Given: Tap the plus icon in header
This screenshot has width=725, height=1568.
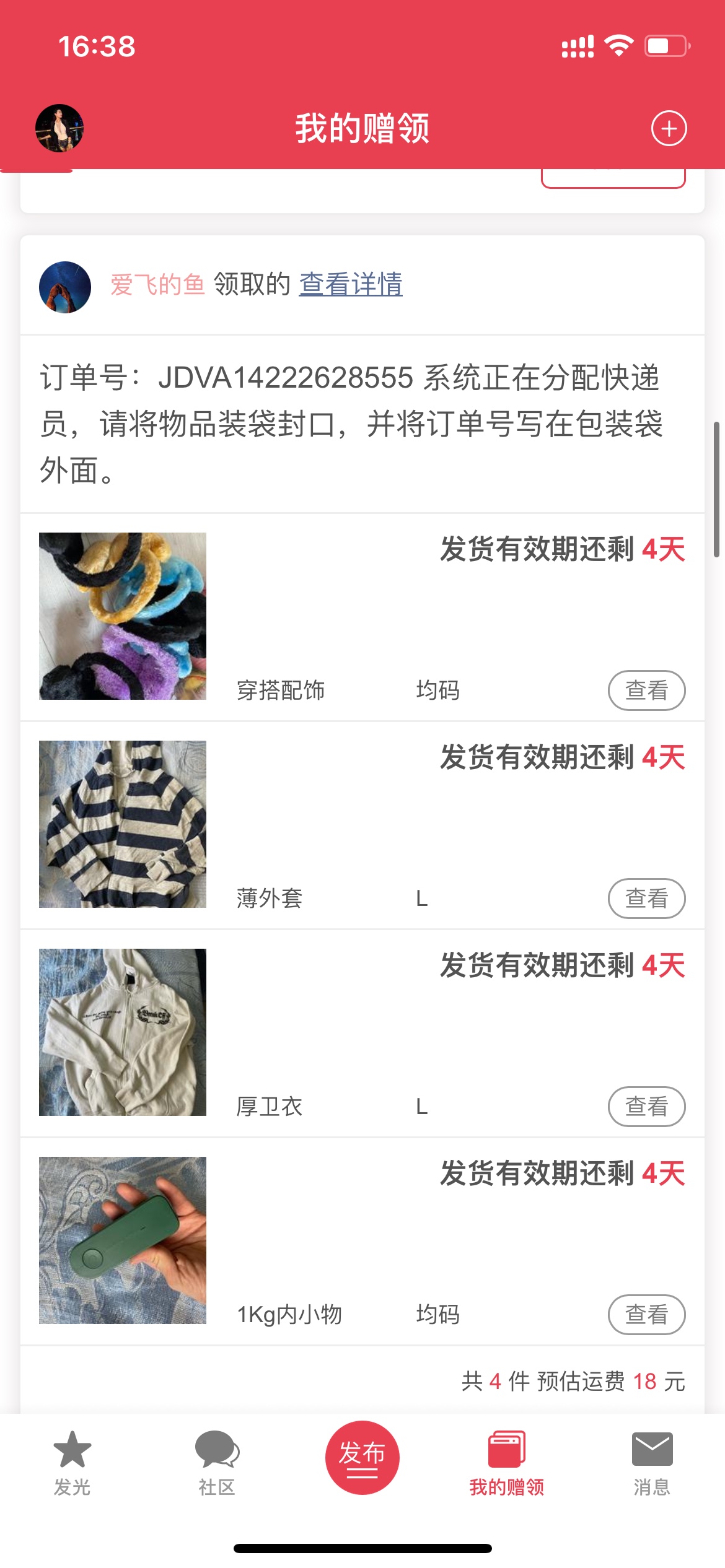Looking at the screenshot, I should pyautogui.click(x=669, y=129).
